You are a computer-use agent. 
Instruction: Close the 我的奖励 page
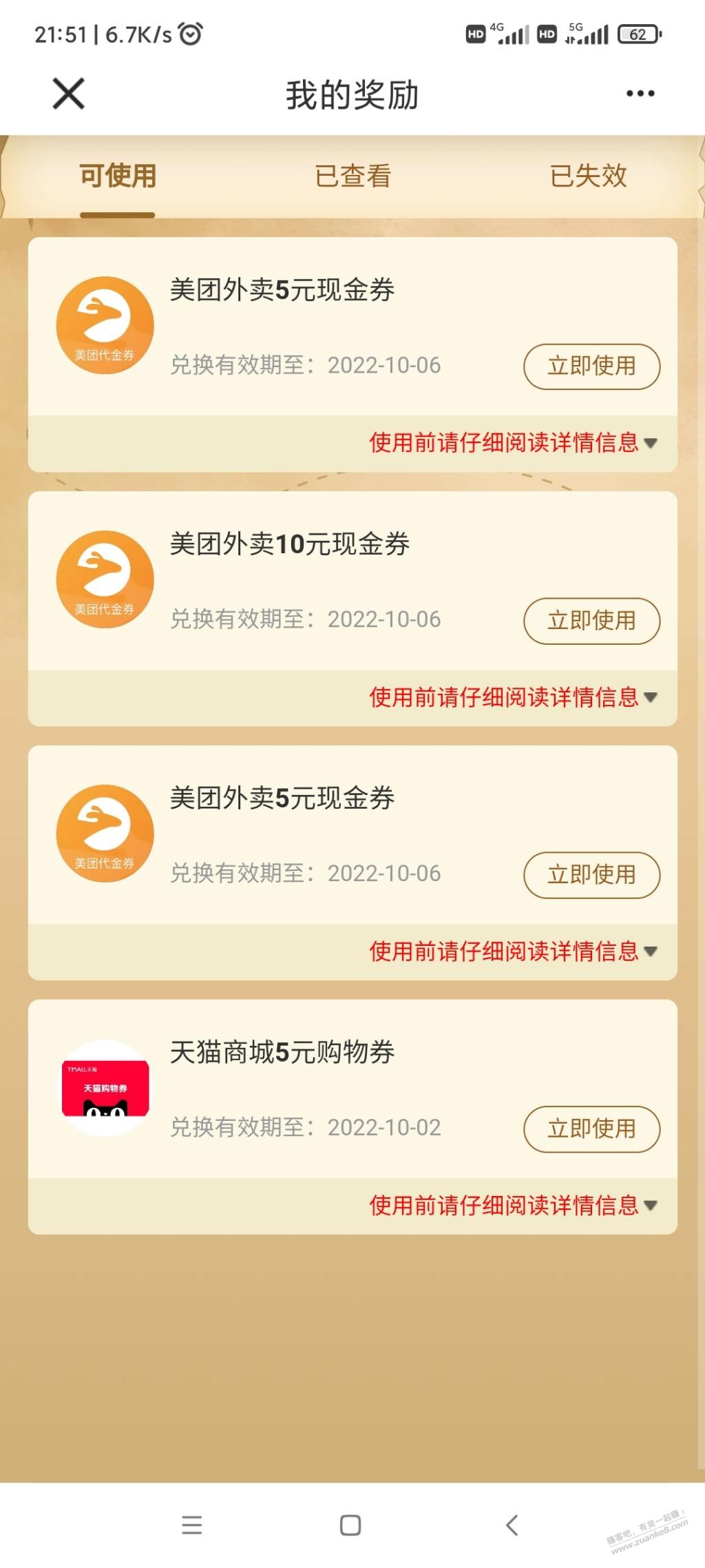(x=68, y=94)
